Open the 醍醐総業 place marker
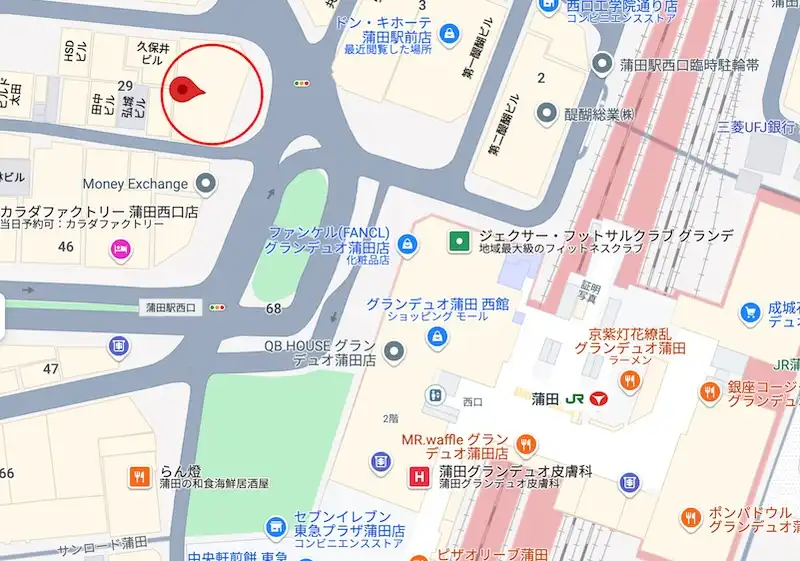The height and width of the screenshot is (561, 800). (546, 114)
